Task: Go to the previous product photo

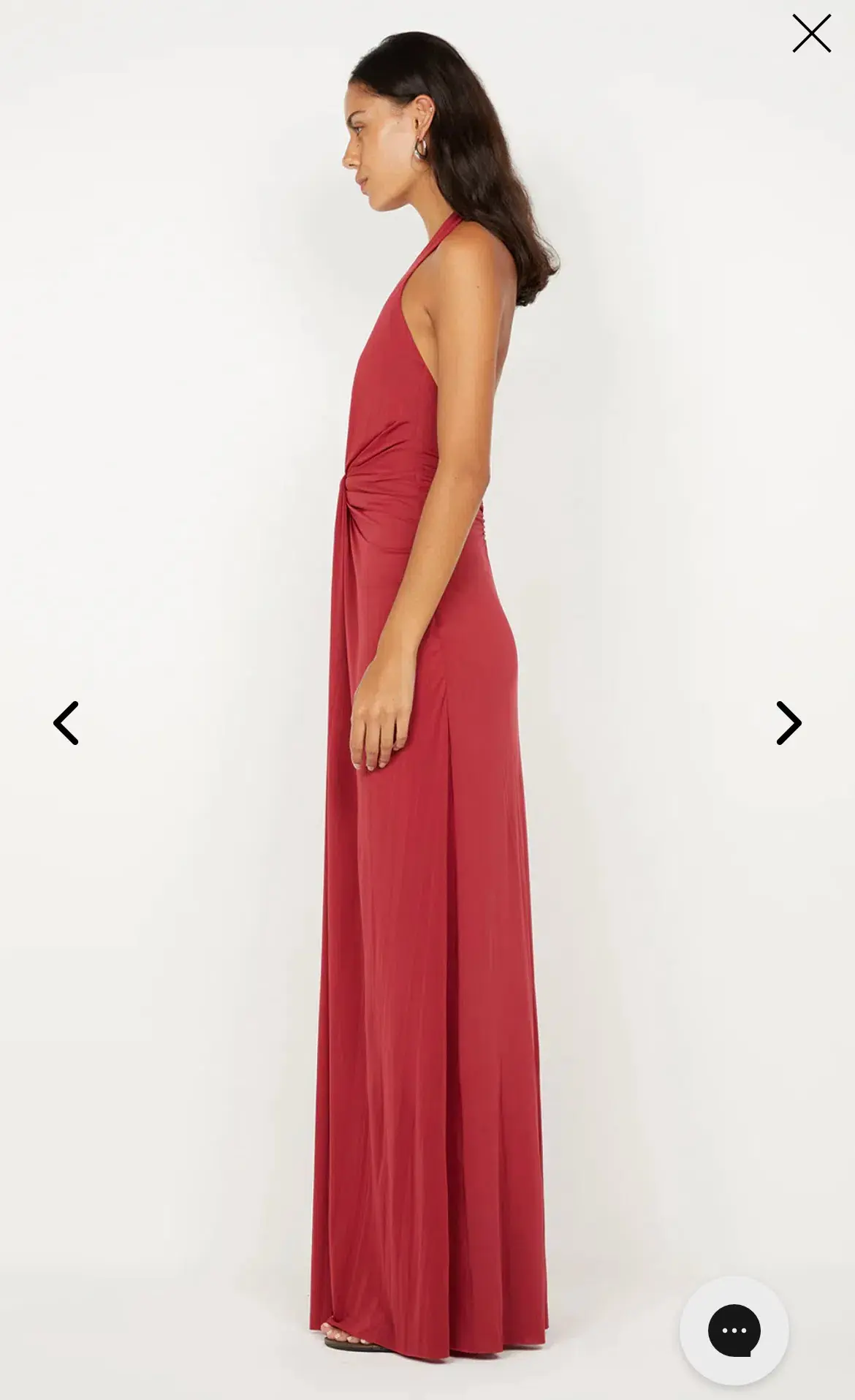Action: pos(66,723)
